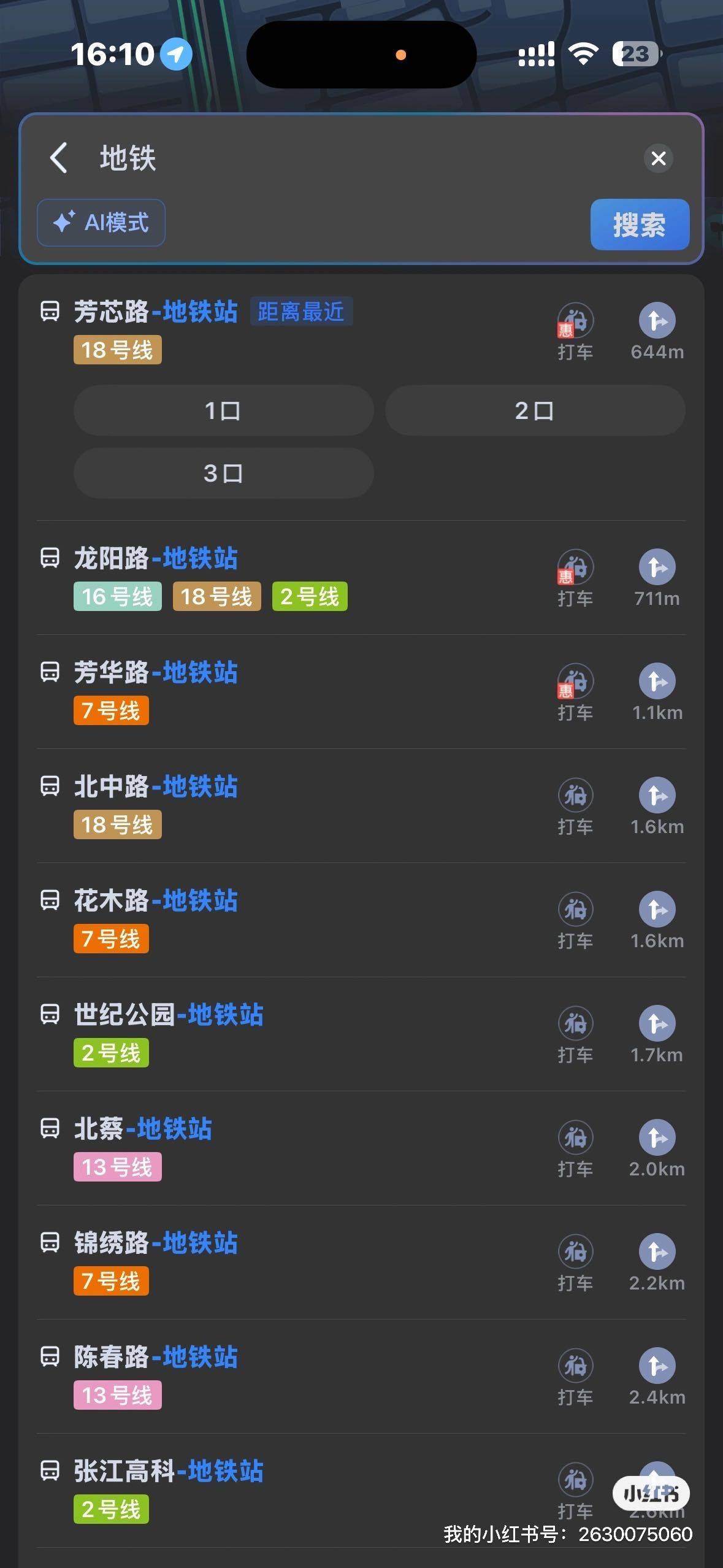Screen dimensions: 723x1568
Task: Get directions to 北蔡 station
Action: point(657,1148)
